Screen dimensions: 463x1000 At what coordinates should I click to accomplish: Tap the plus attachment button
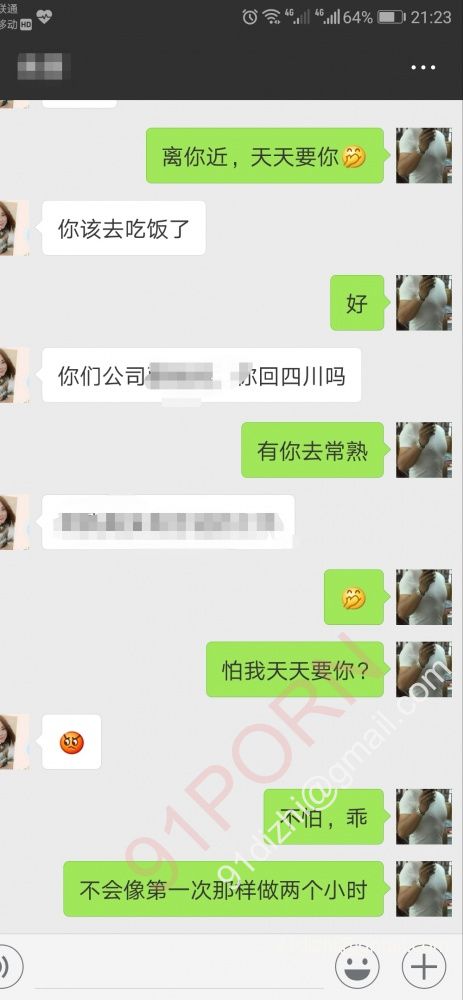[x=423, y=967]
